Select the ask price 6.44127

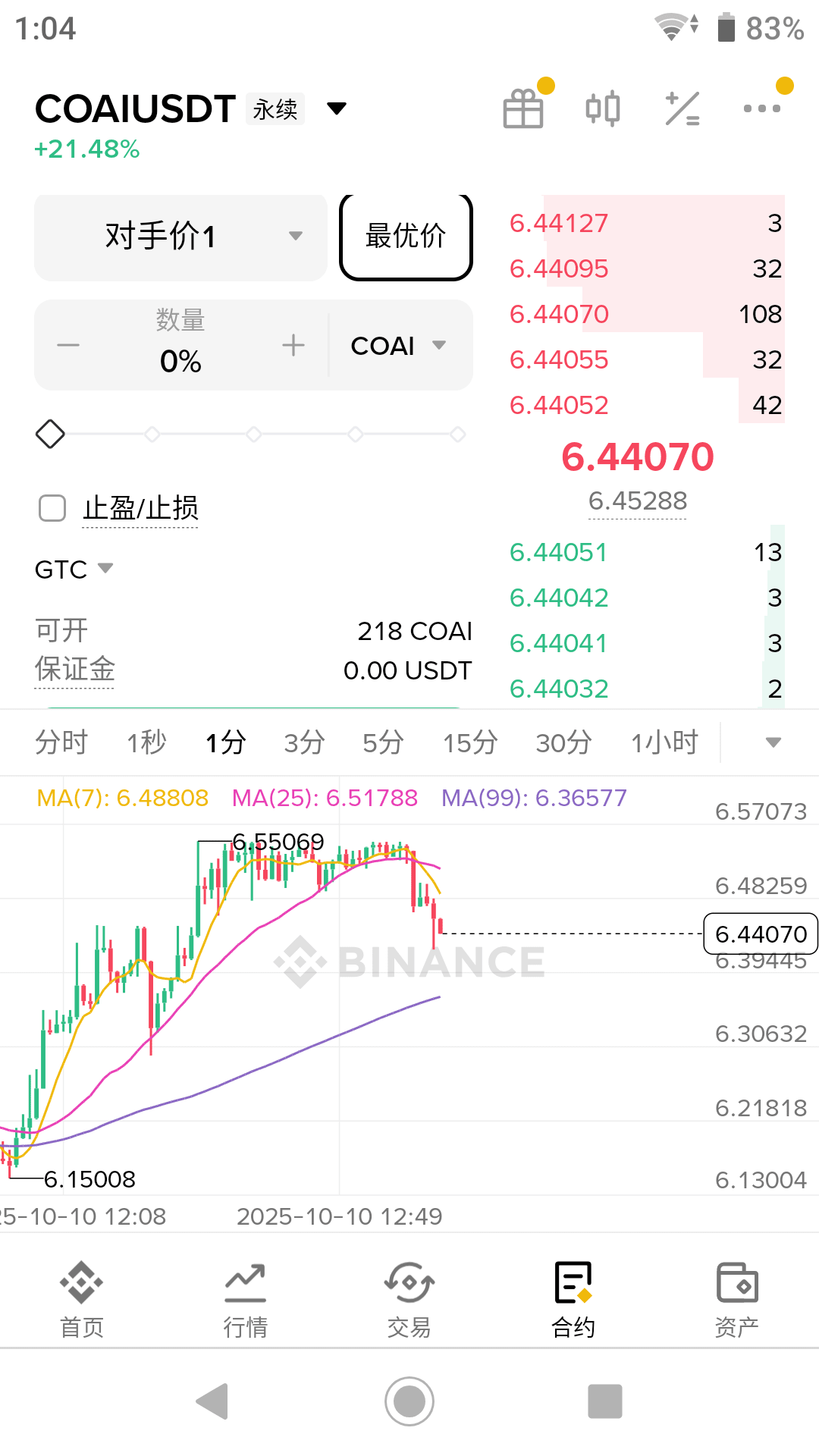tap(559, 223)
